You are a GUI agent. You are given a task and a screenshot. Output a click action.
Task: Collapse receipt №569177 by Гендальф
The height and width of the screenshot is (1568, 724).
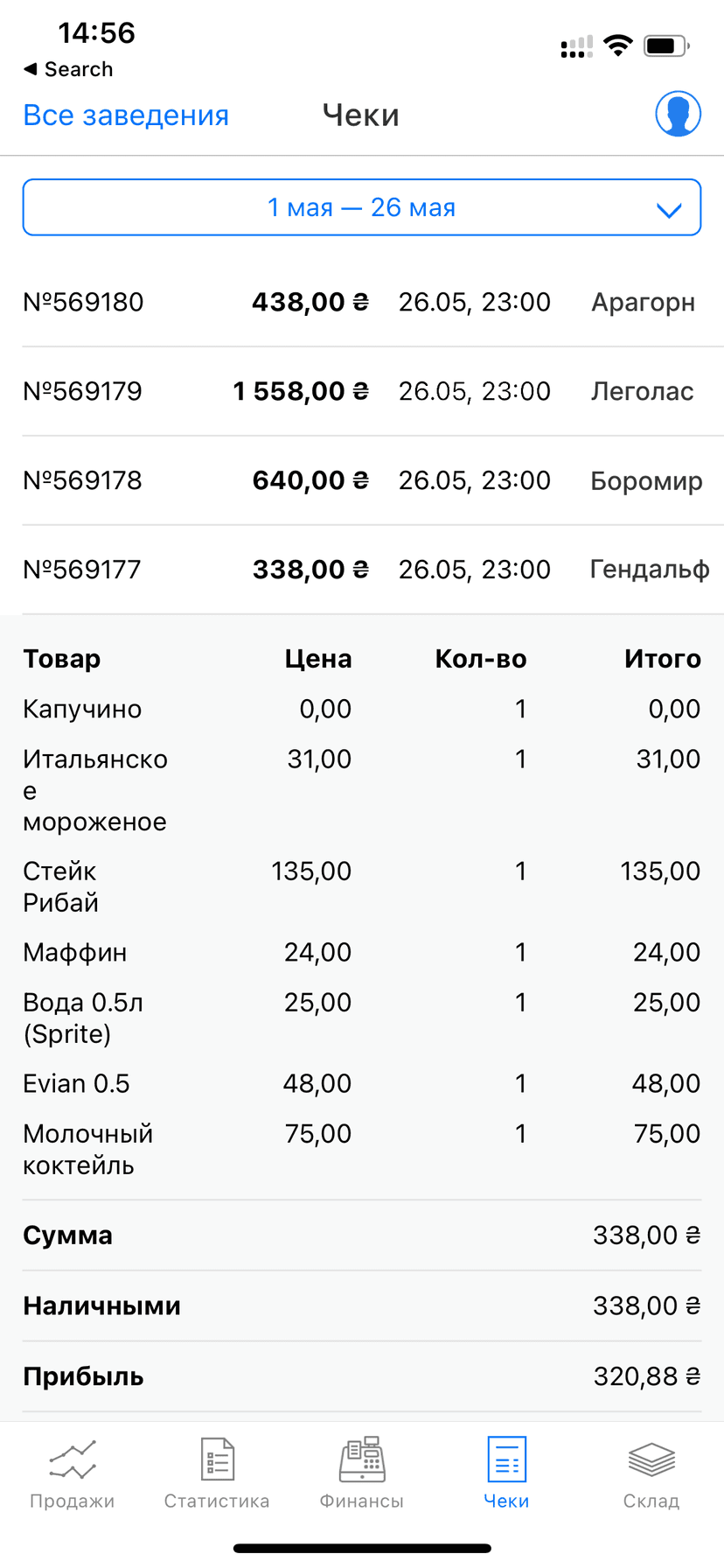(362, 570)
